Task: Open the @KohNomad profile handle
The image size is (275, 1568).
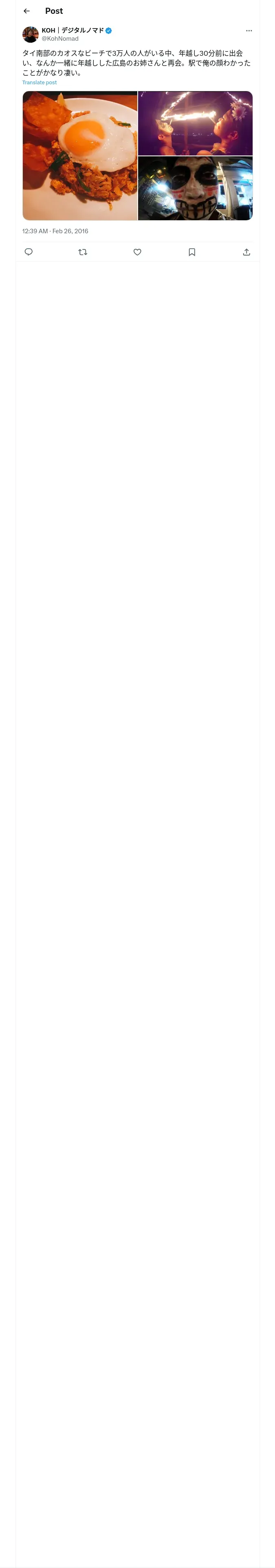Action: click(x=60, y=39)
